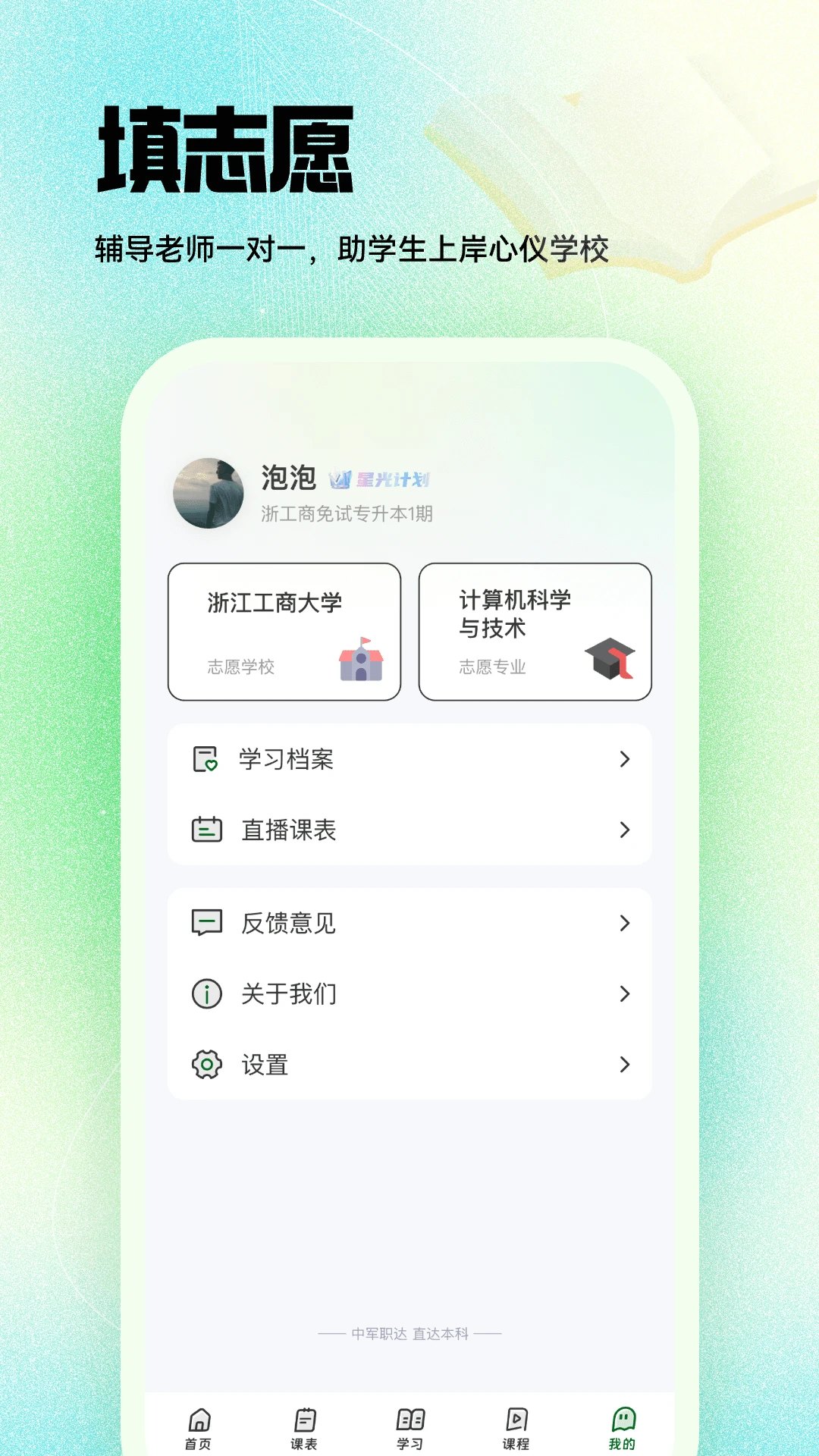Expand the 设置 entry with its chevron

623,1064
